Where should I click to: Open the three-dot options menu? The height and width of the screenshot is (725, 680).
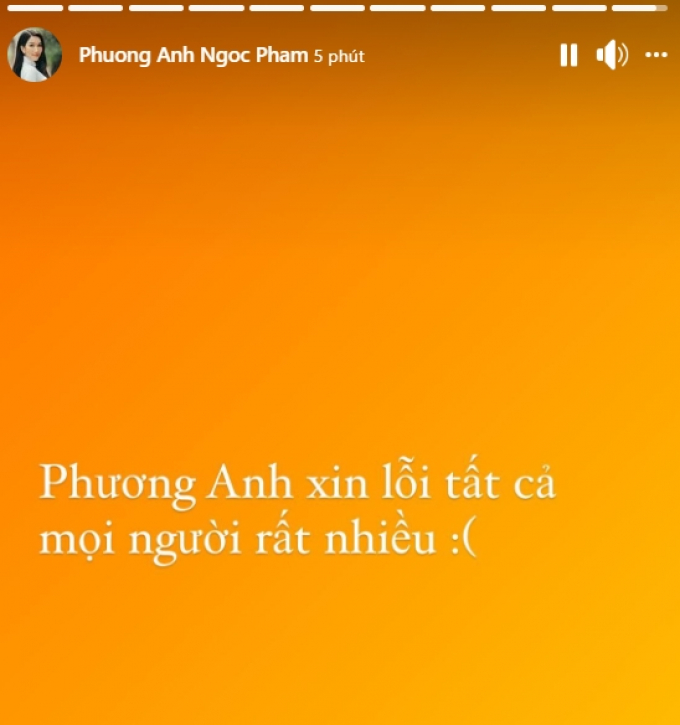(656, 56)
